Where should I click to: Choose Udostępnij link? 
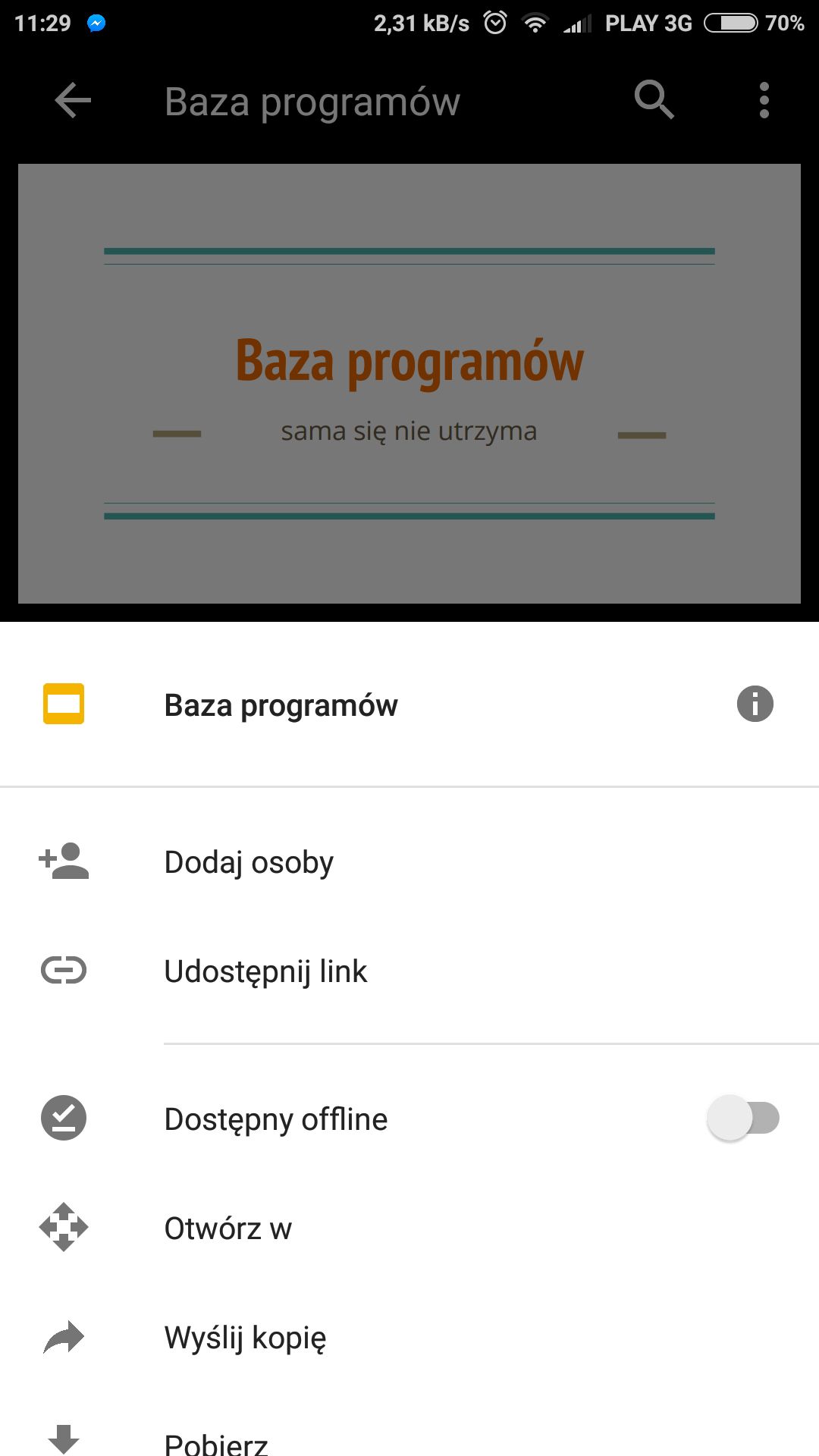coord(409,971)
